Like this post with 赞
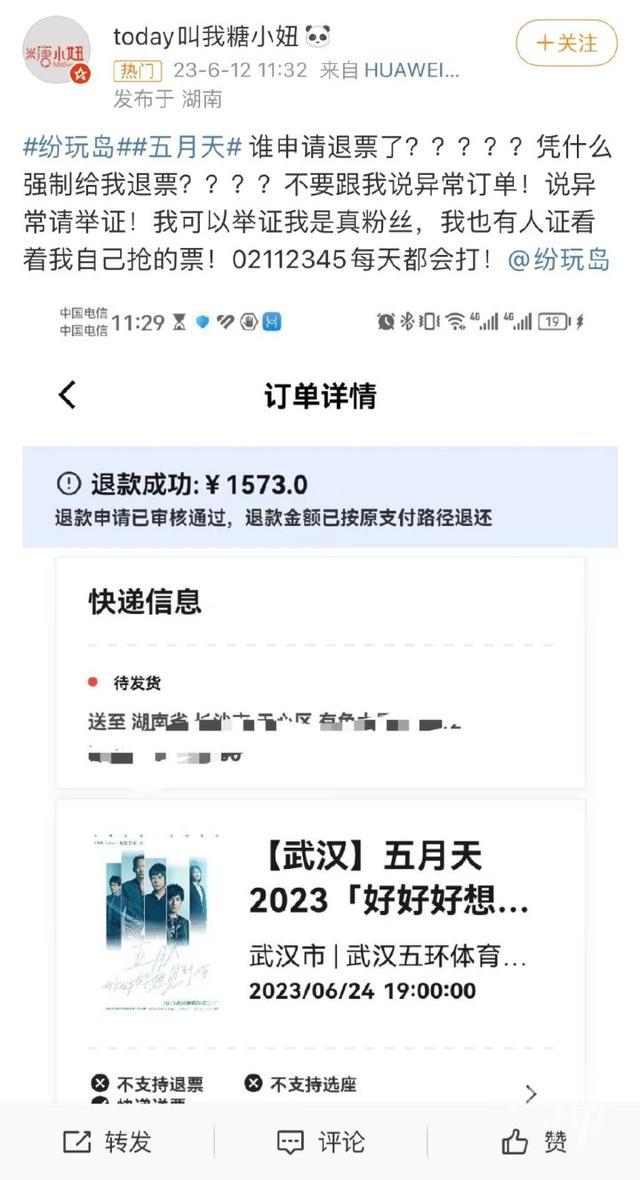This screenshot has width=640, height=1180. 535,1141
